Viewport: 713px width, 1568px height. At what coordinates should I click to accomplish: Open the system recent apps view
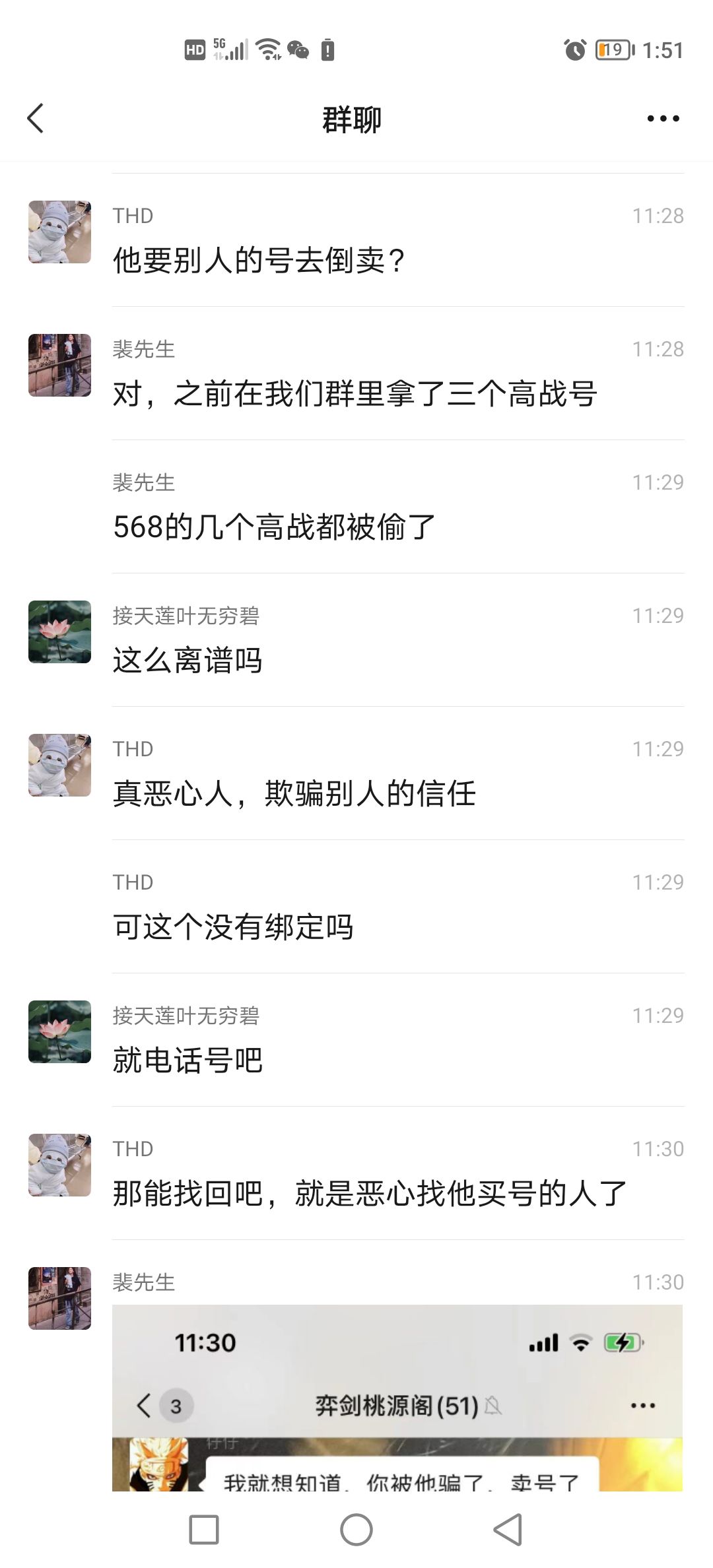click(x=204, y=1530)
